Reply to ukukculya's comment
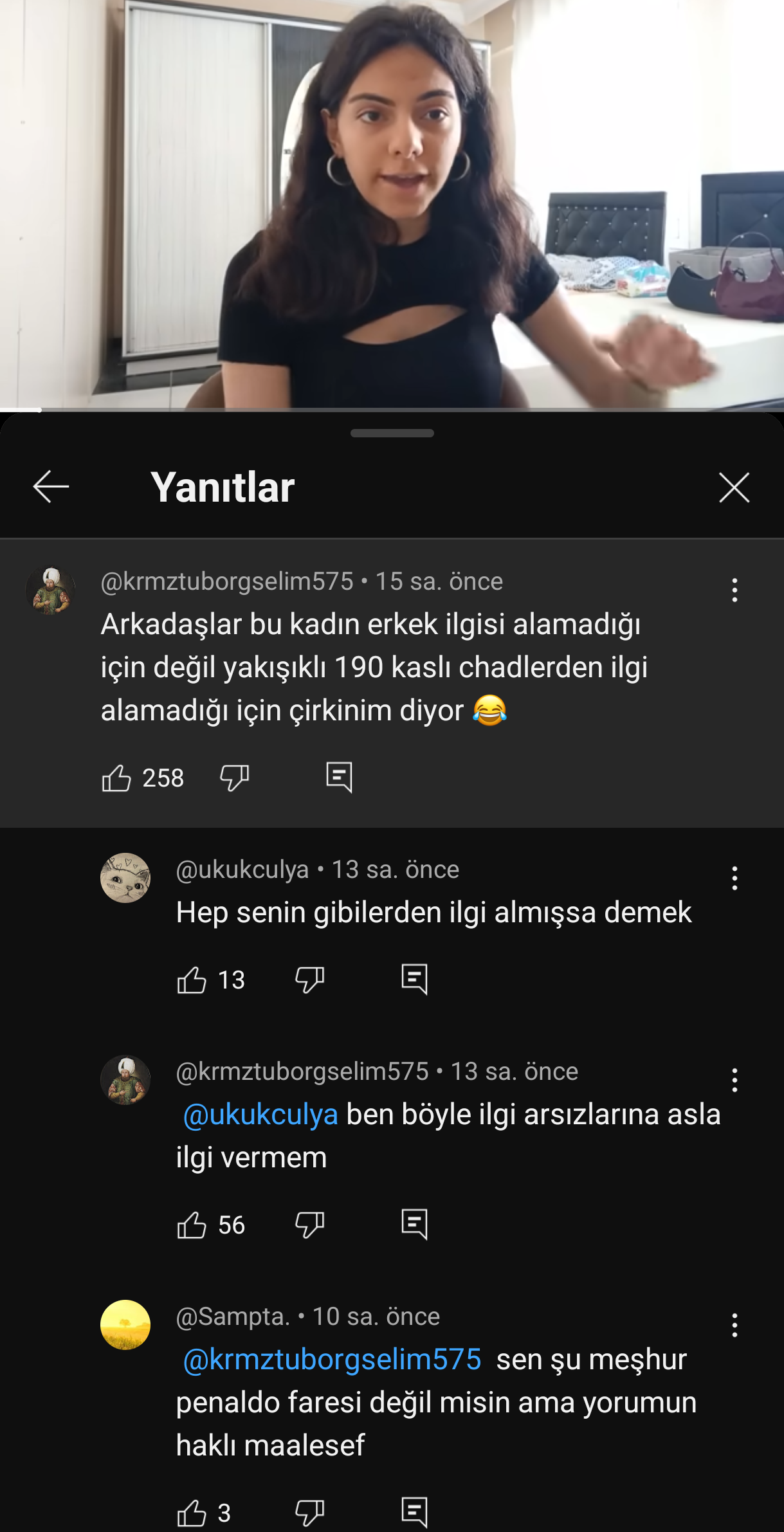 (414, 980)
